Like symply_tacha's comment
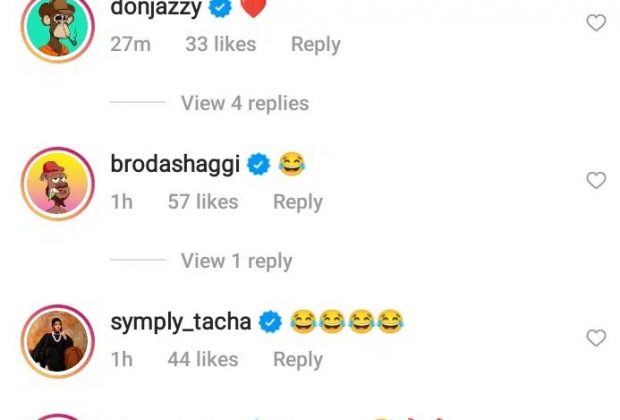620x420 pixels. click(596, 338)
